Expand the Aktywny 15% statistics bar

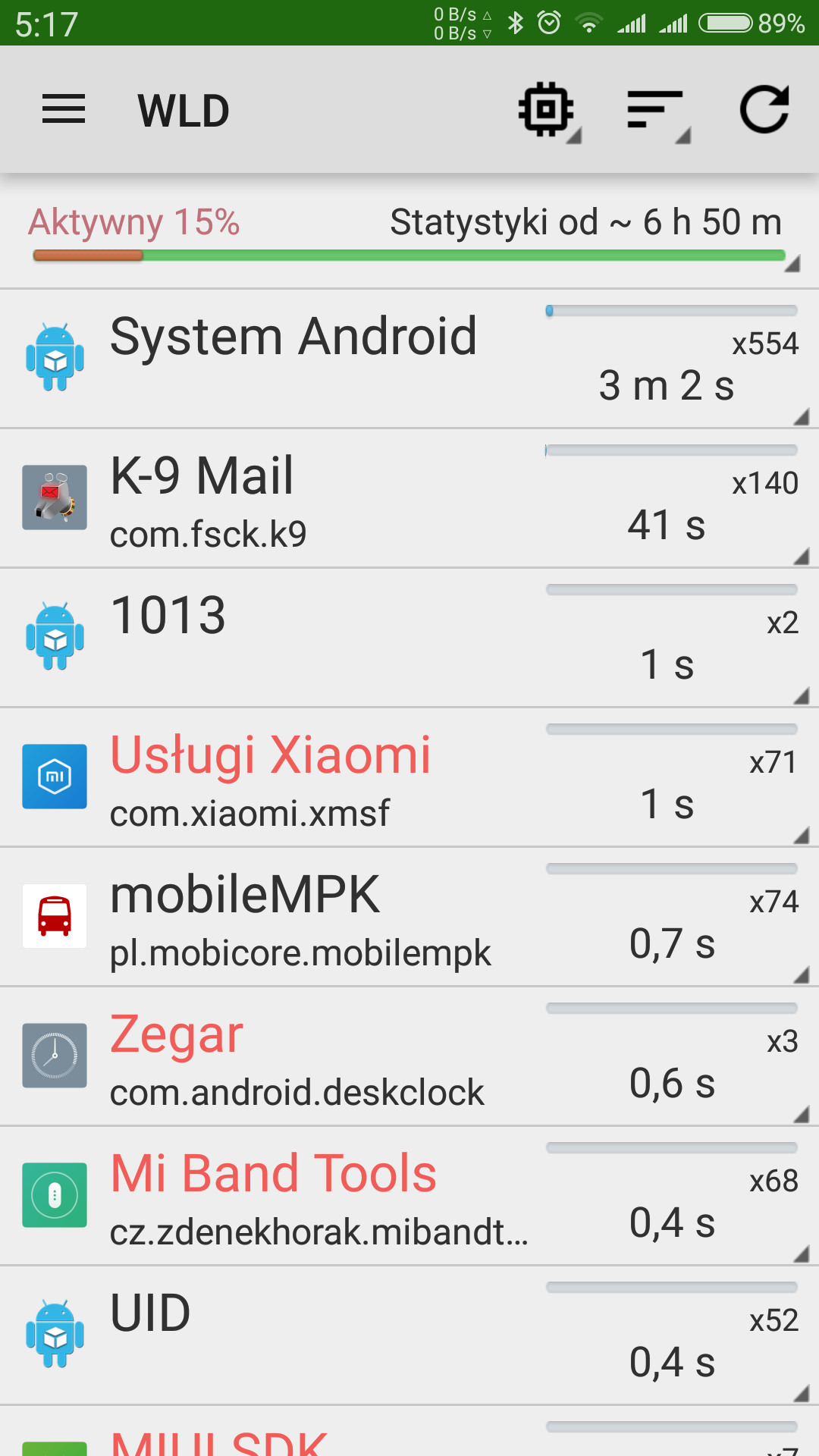pyautogui.click(x=409, y=235)
